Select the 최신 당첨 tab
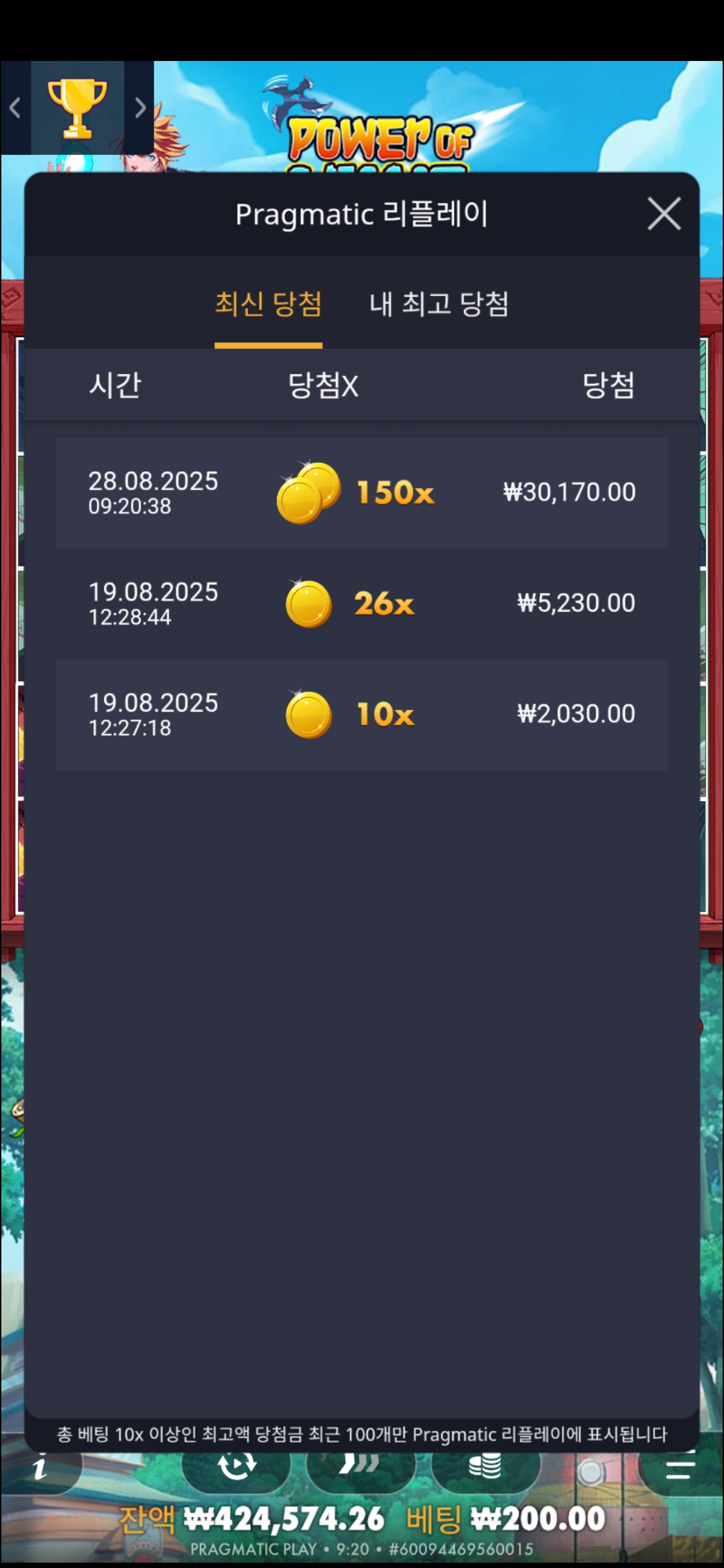Image resolution: width=724 pixels, height=1568 pixels. [x=268, y=304]
